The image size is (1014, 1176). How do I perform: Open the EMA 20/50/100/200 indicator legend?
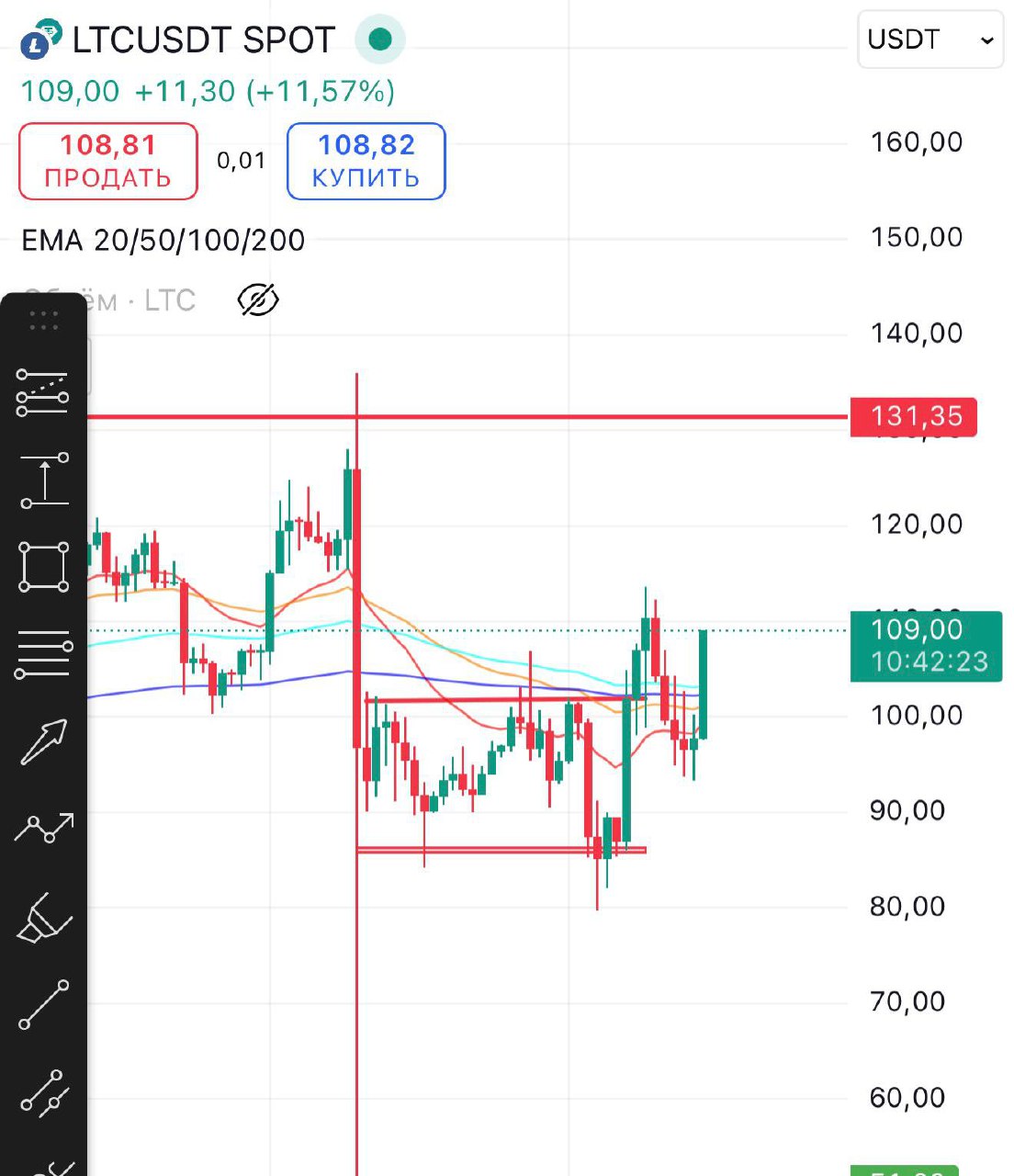(163, 240)
